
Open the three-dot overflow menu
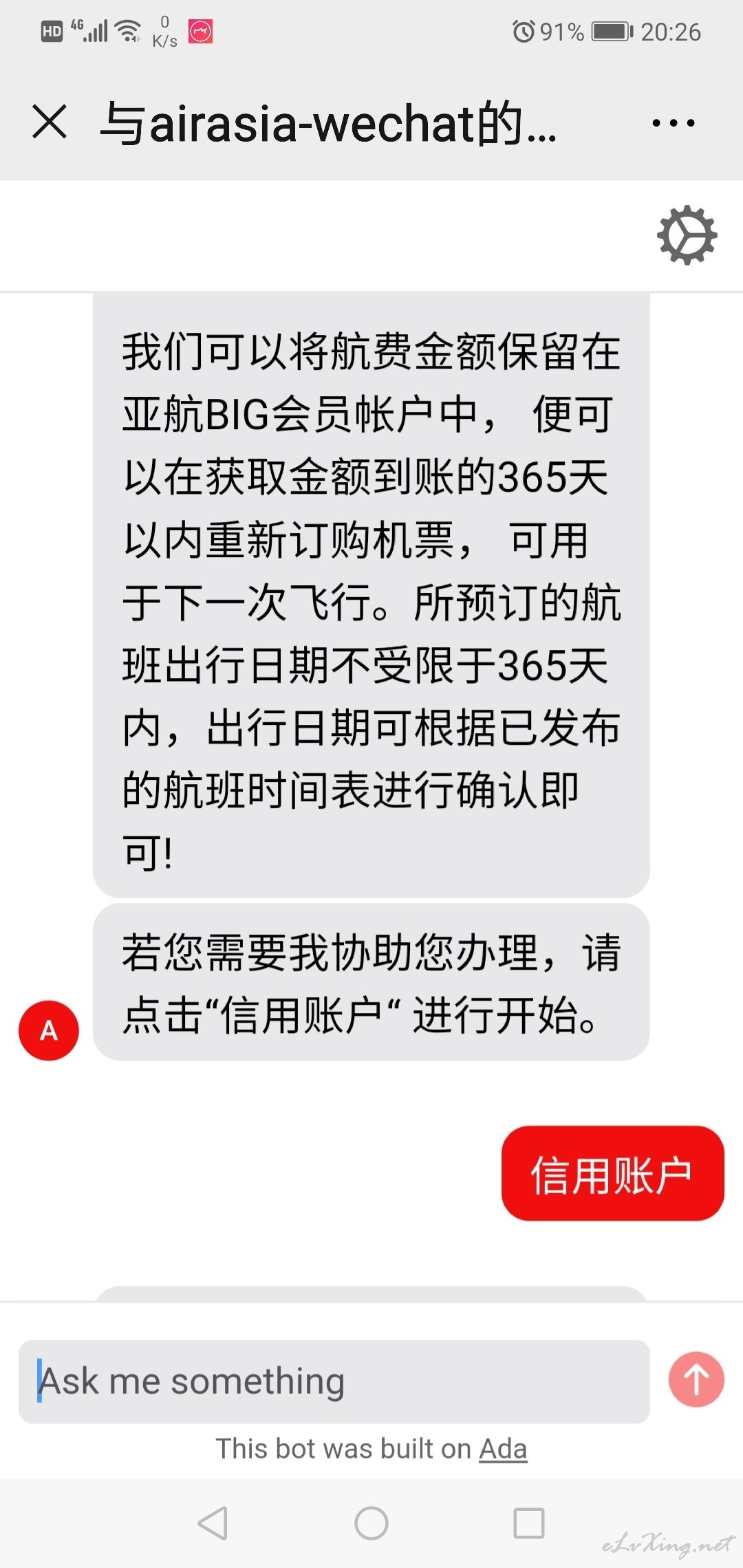(674, 123)
